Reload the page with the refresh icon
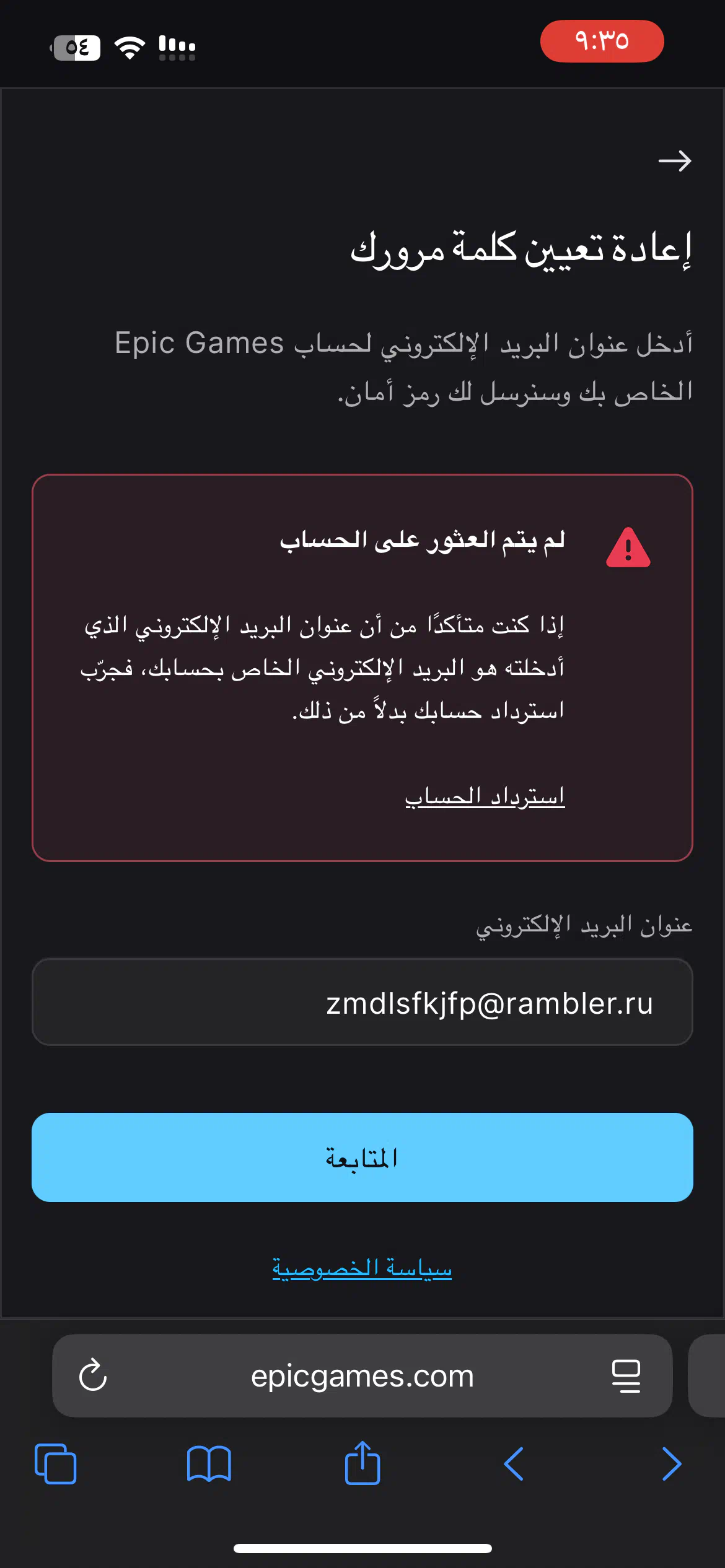 (94, 1375)
